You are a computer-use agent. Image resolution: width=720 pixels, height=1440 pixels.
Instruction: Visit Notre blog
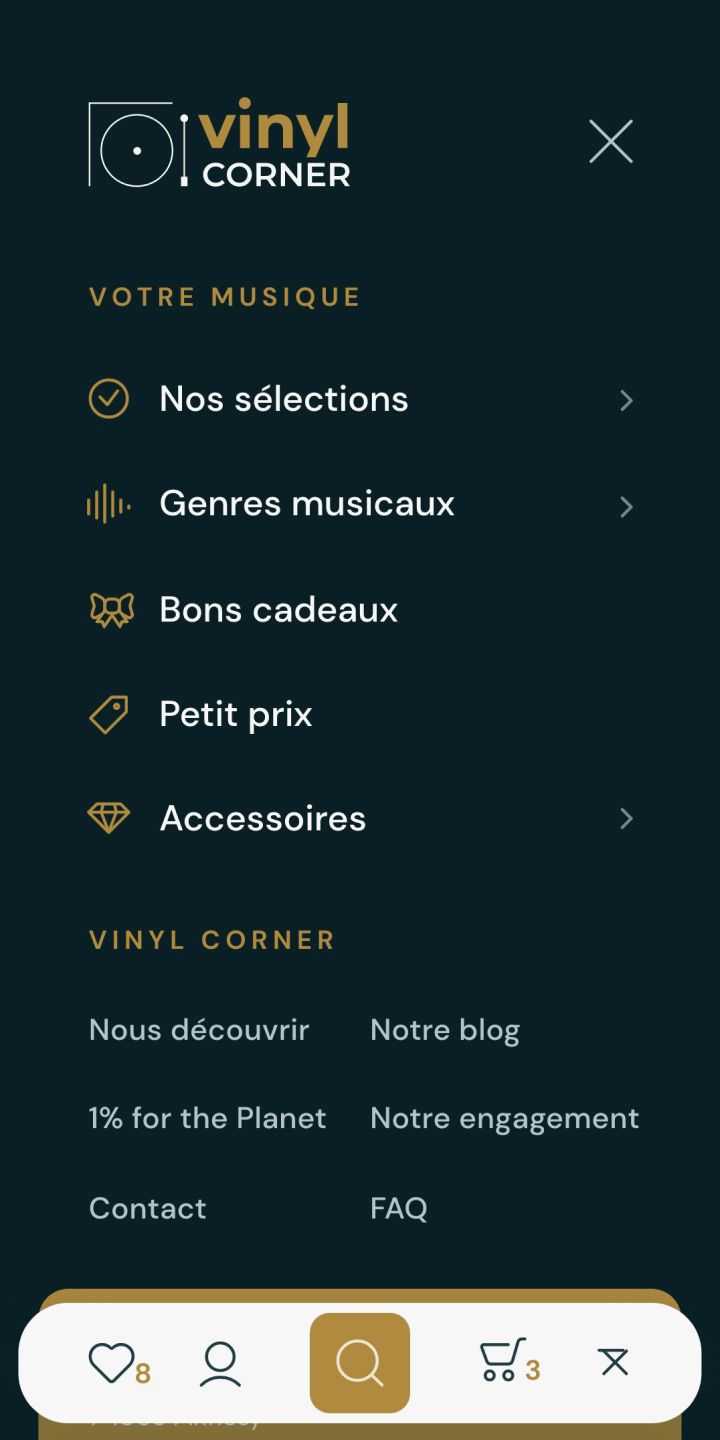pyautogui.click(x=445, y=1030)
